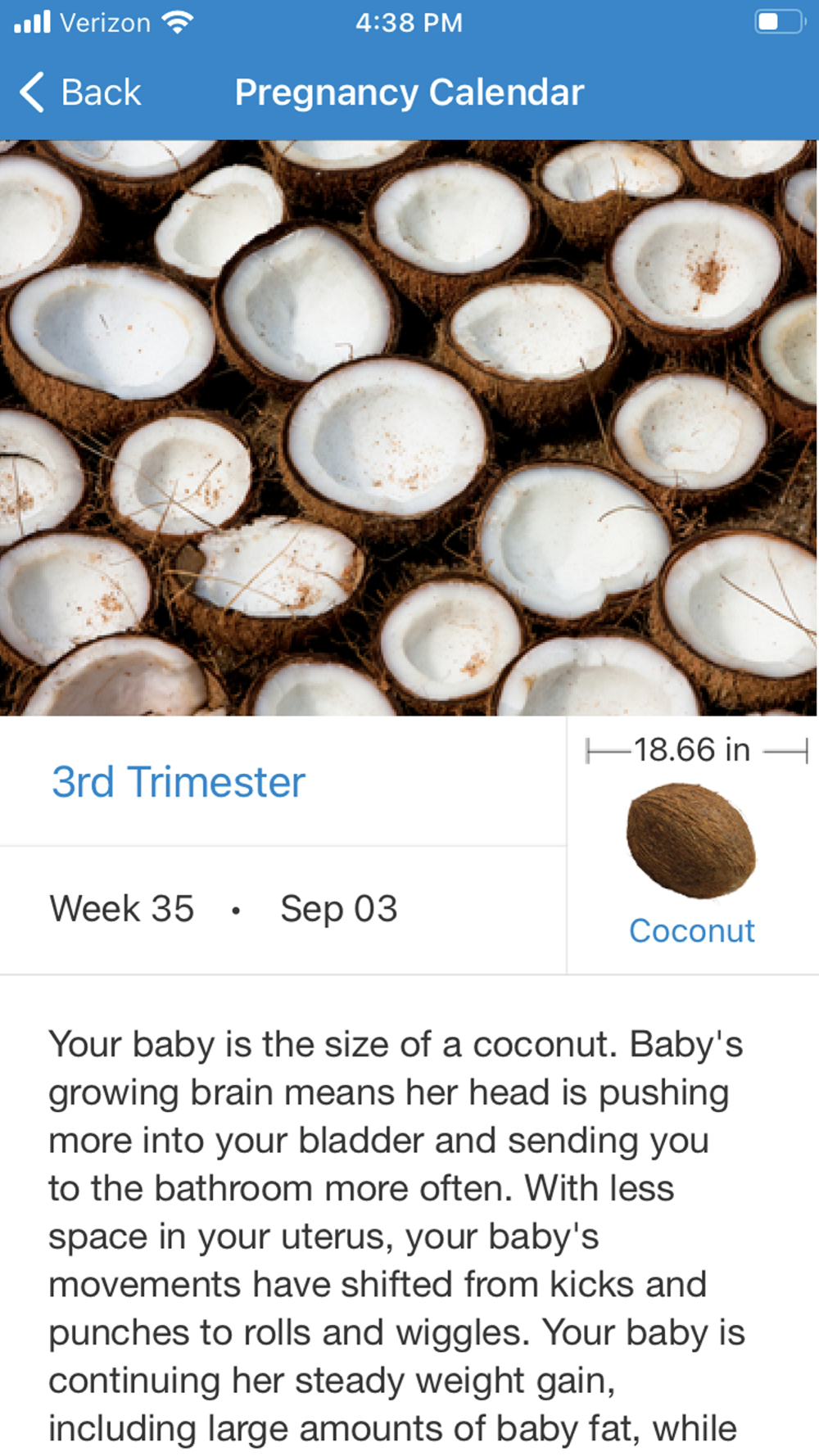
Task: Open the 3rd Trimester link
Action: pos(179,782)
